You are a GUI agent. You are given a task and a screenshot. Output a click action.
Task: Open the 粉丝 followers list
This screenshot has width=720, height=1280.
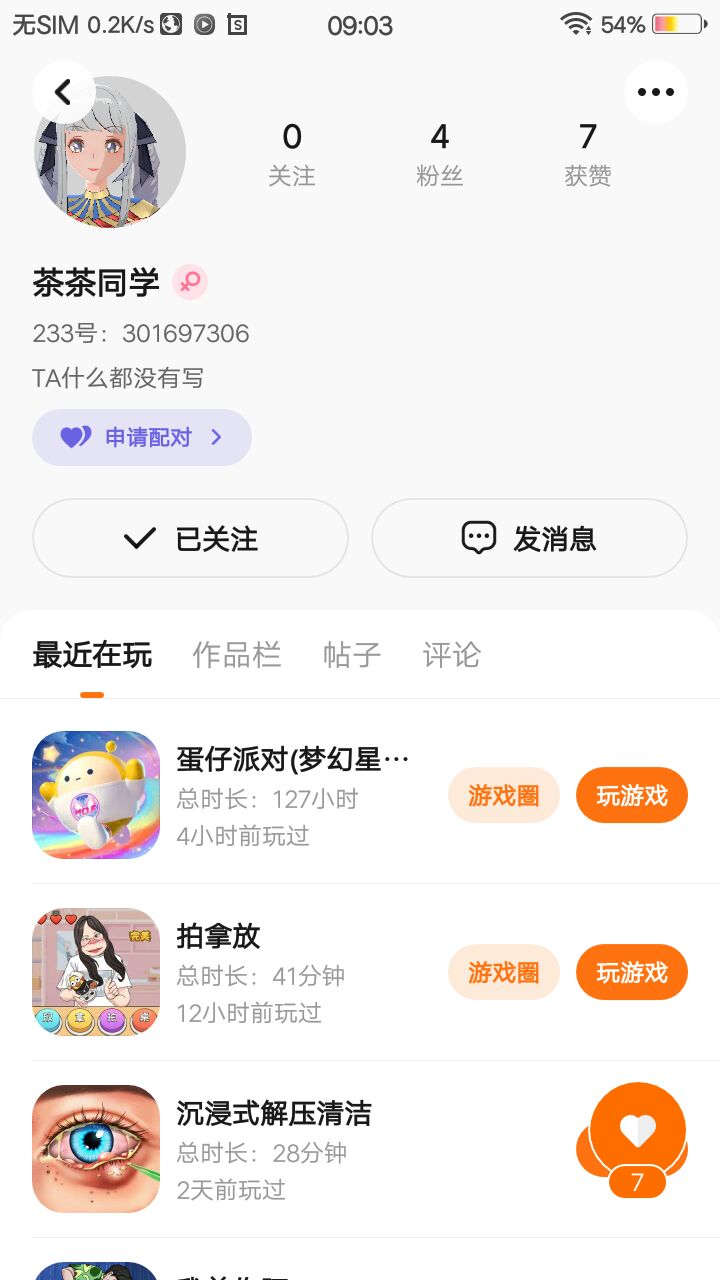tap(439, 153)
